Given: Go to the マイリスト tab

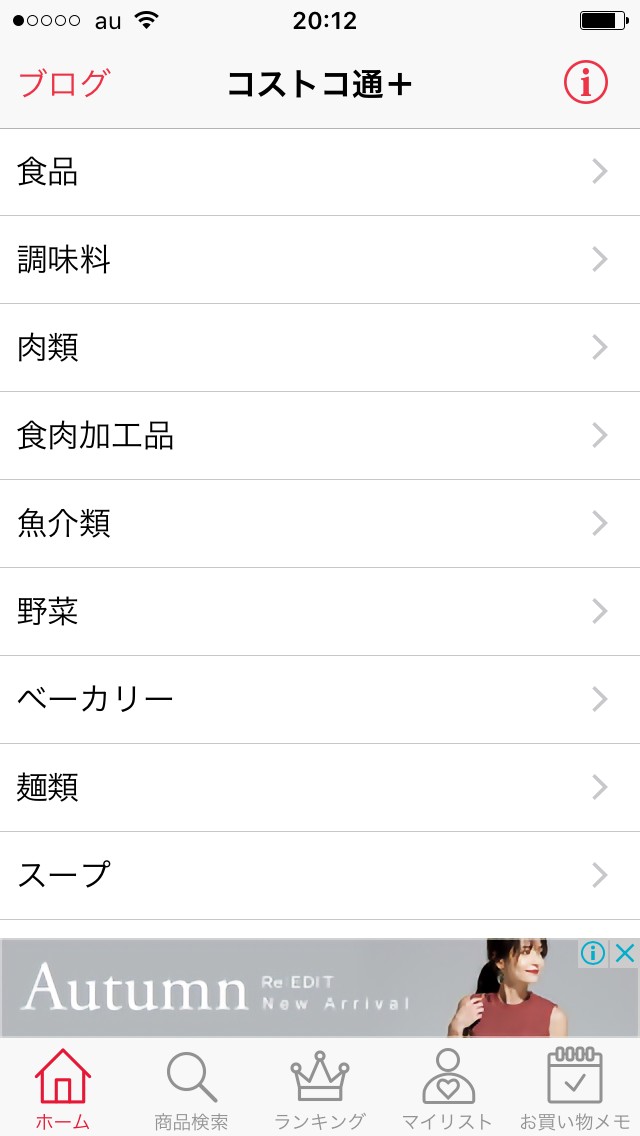Looking at the screenshot, I should [447, 1088].
